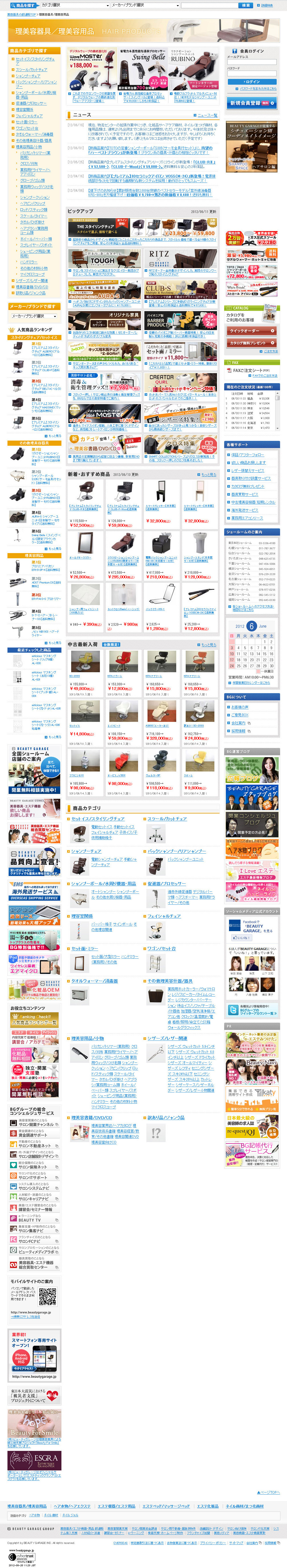Tap the カタログ無料プレゼント button
The image size is (287, 1568).
(251, 343)
